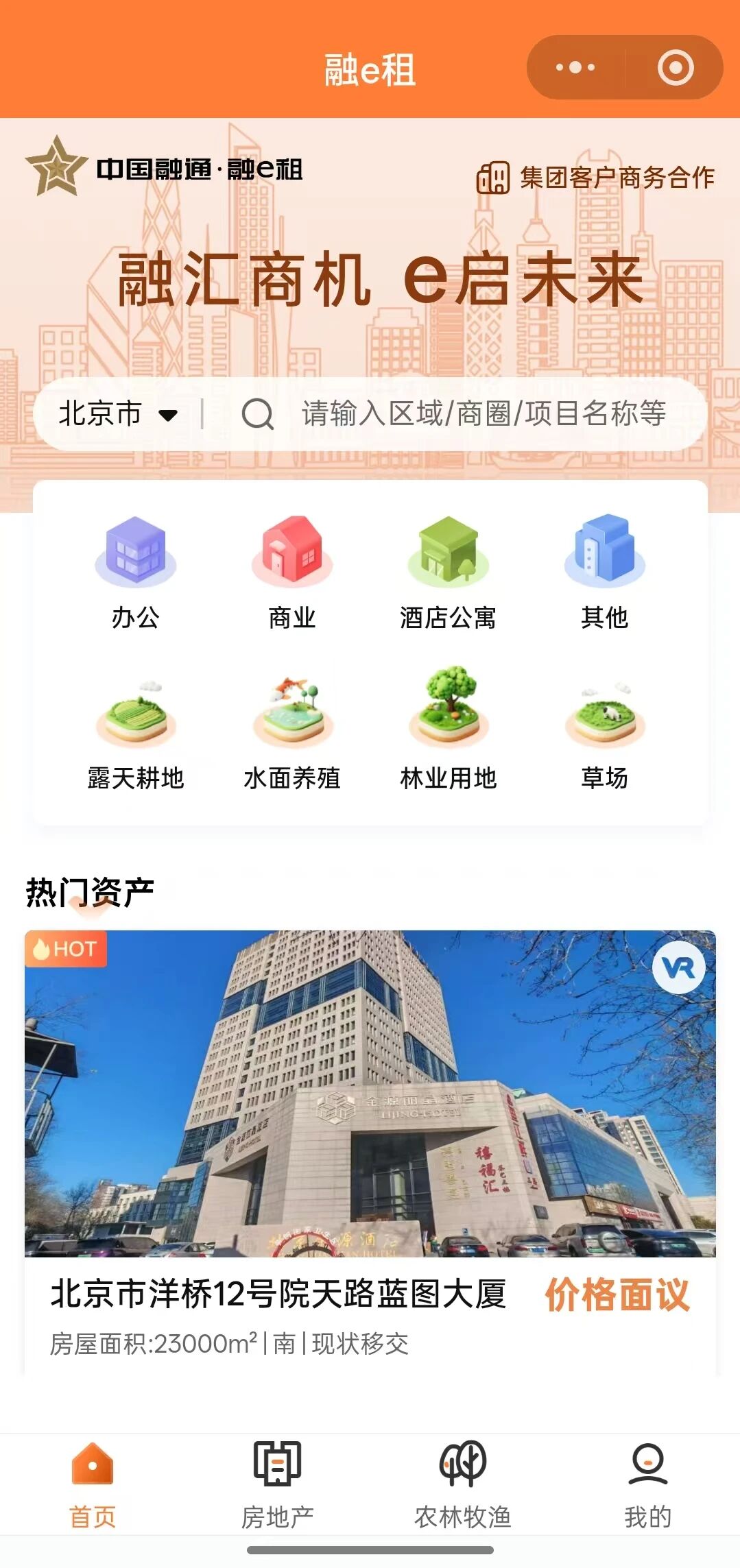The height and width of the screenshot is (1568, 740).
Task: View the VR tour of 天路蓝图大厦
Action: (x=678, y=967)
